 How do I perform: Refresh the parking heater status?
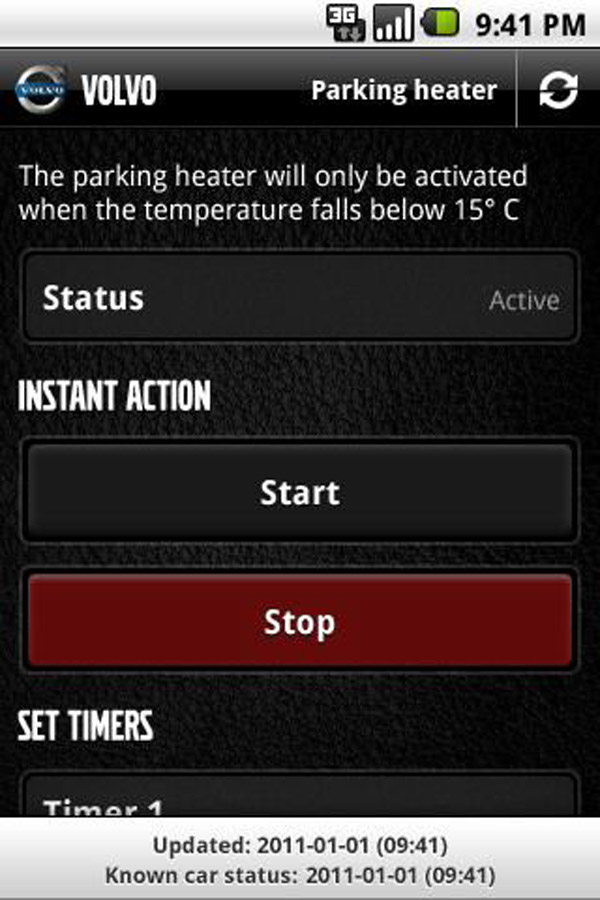click(558, 91)
